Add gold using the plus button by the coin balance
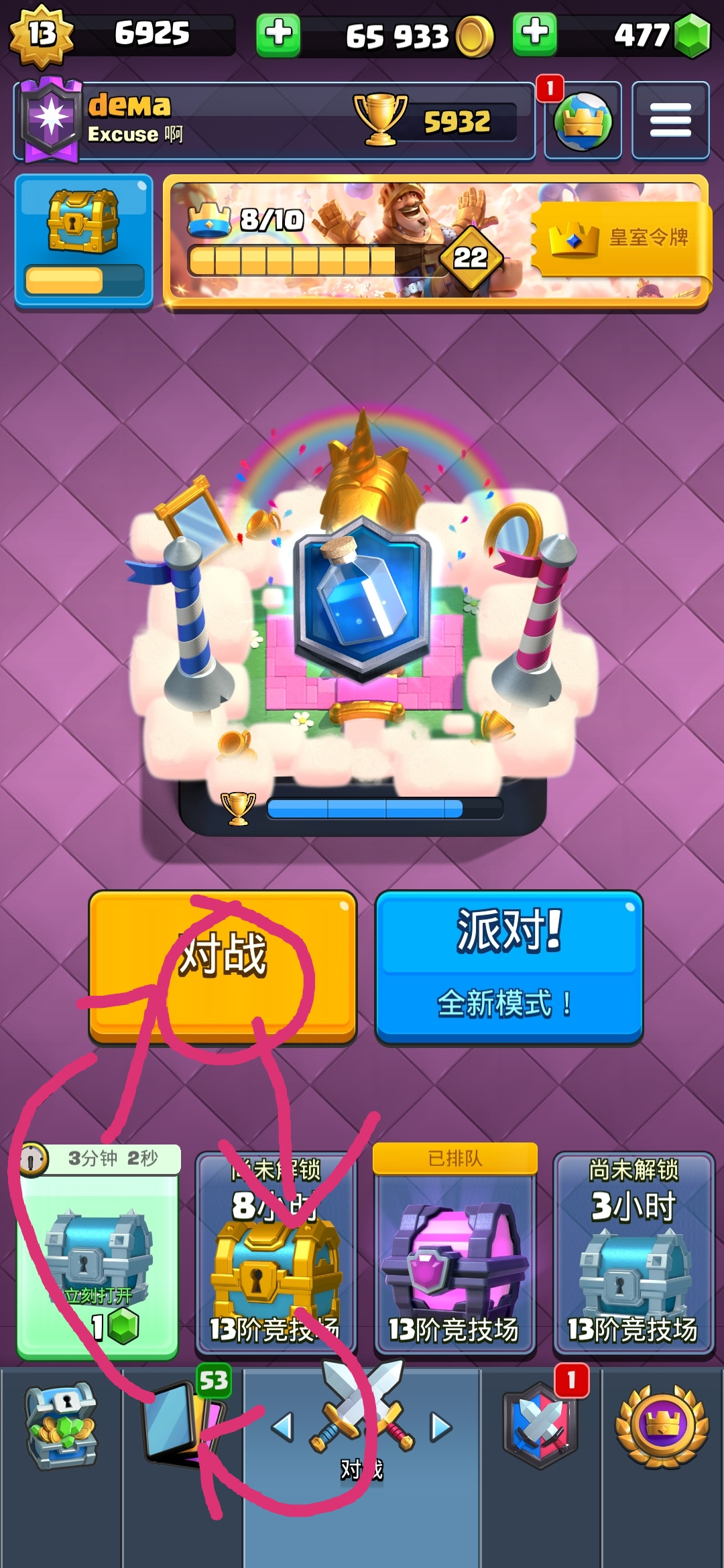The height and width of the screenshot is (1568, 724). (278, 34)
